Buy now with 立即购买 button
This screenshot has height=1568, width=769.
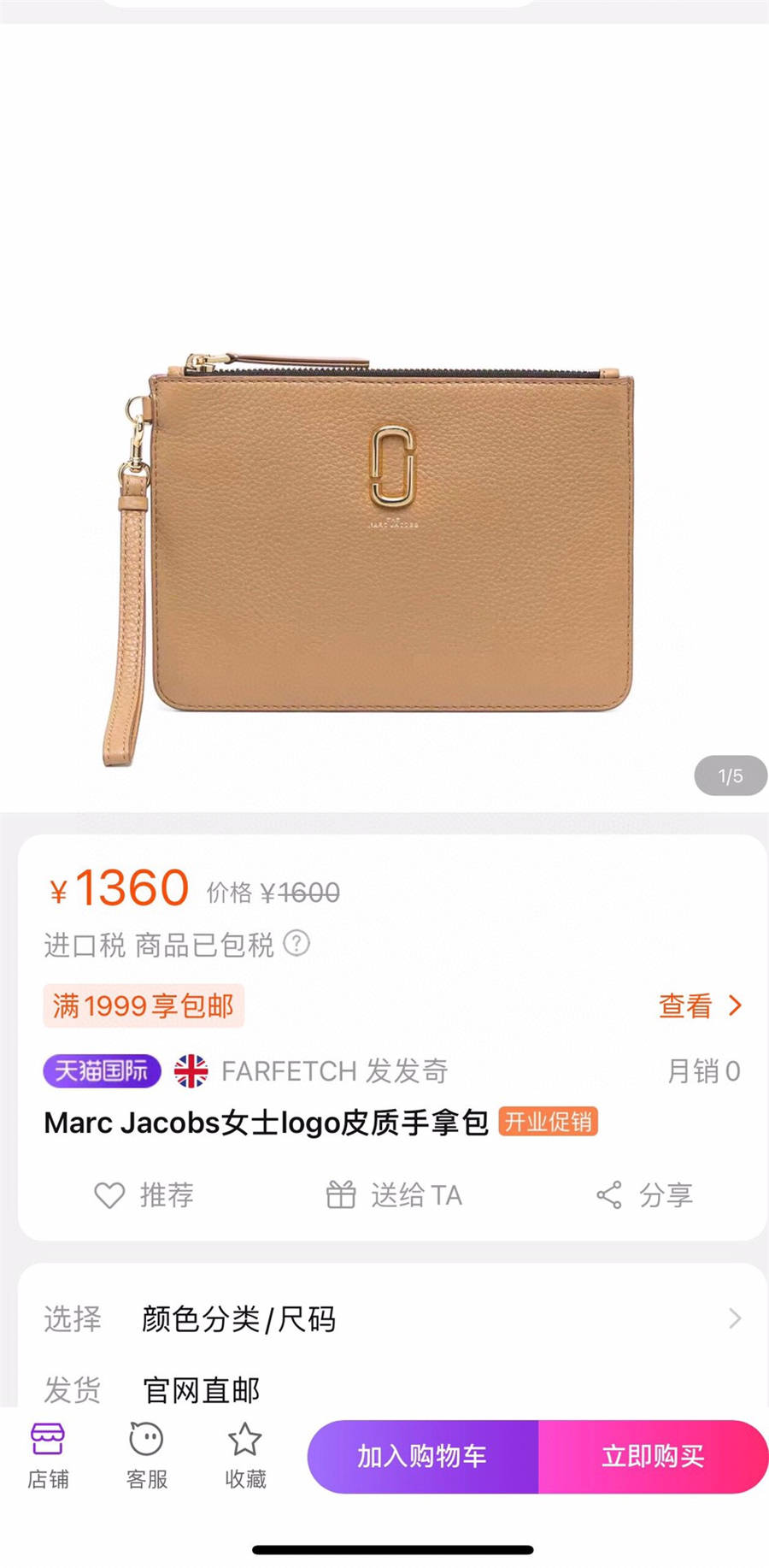click(653, 1456)
